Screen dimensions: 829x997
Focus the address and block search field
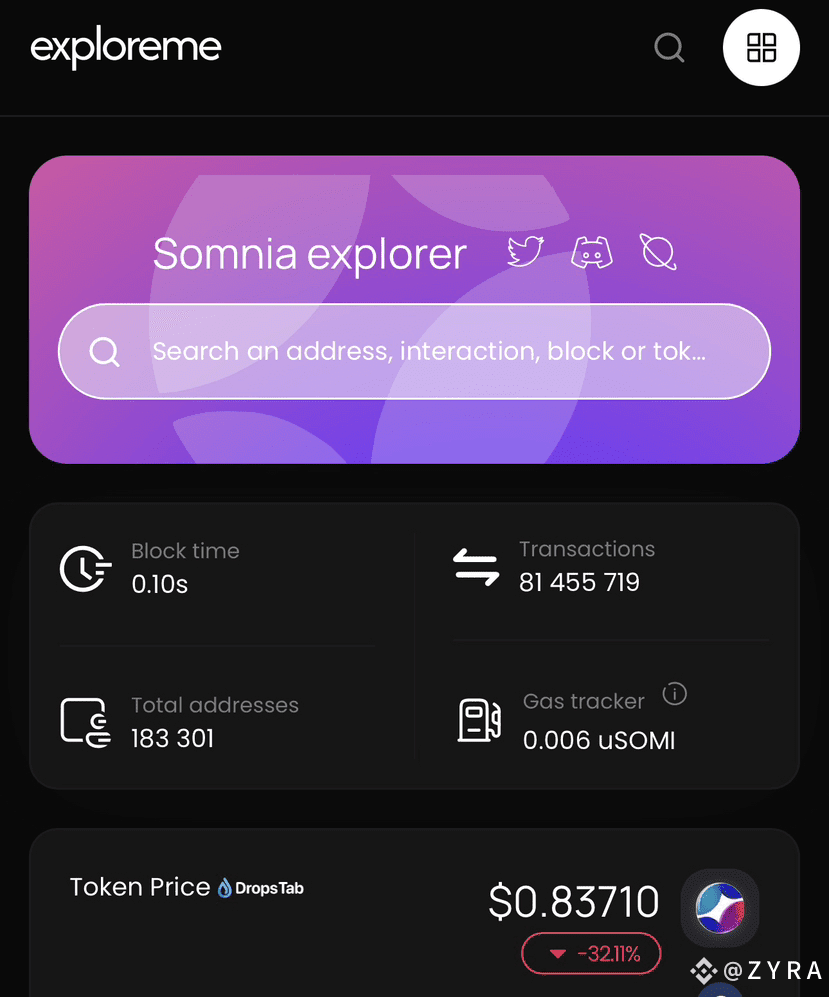pyautogui.click(x=430, y=351)
